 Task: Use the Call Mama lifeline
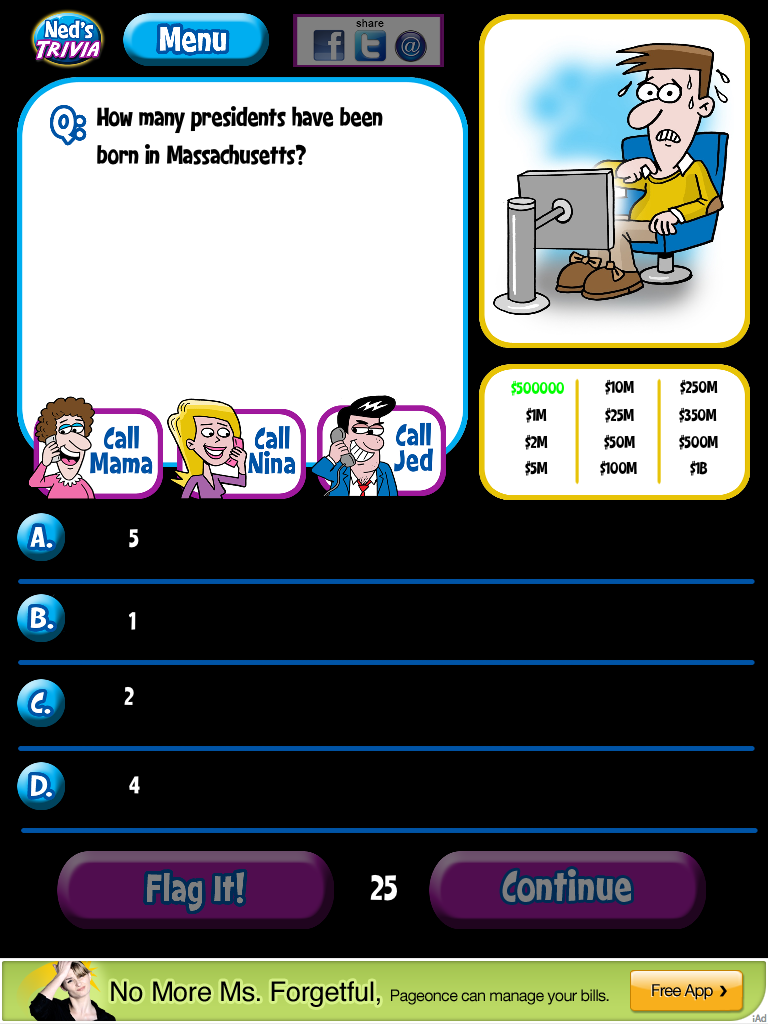[x=98, y=453]
